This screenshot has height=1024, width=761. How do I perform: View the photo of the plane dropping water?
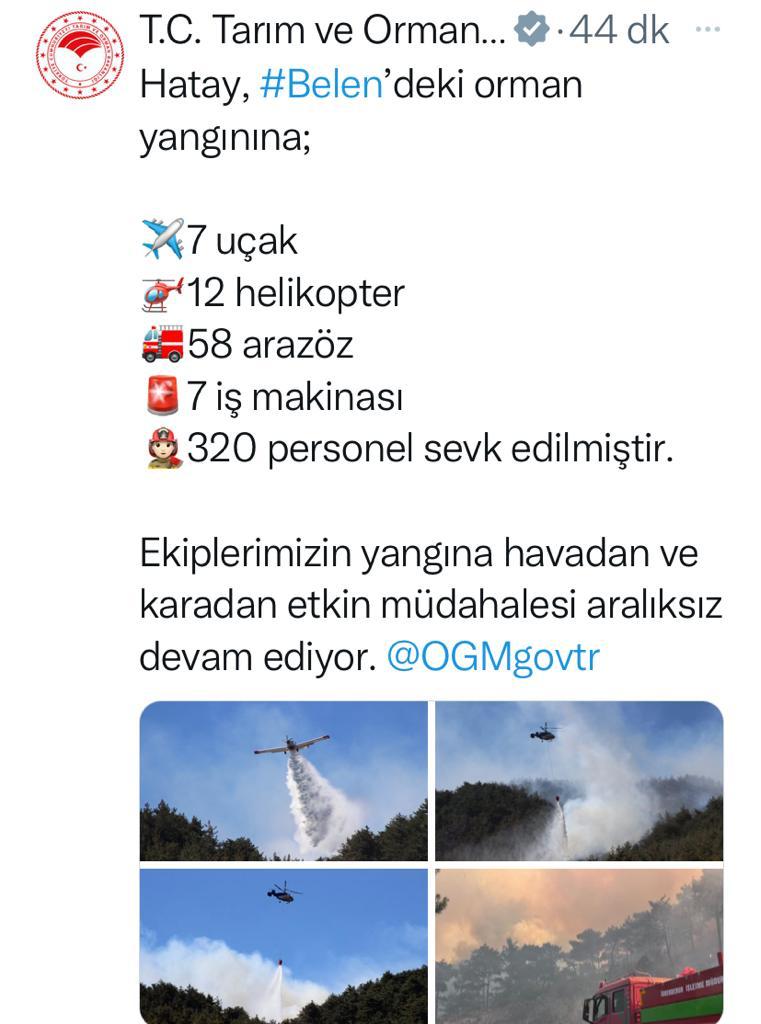[x=283, y=781]
